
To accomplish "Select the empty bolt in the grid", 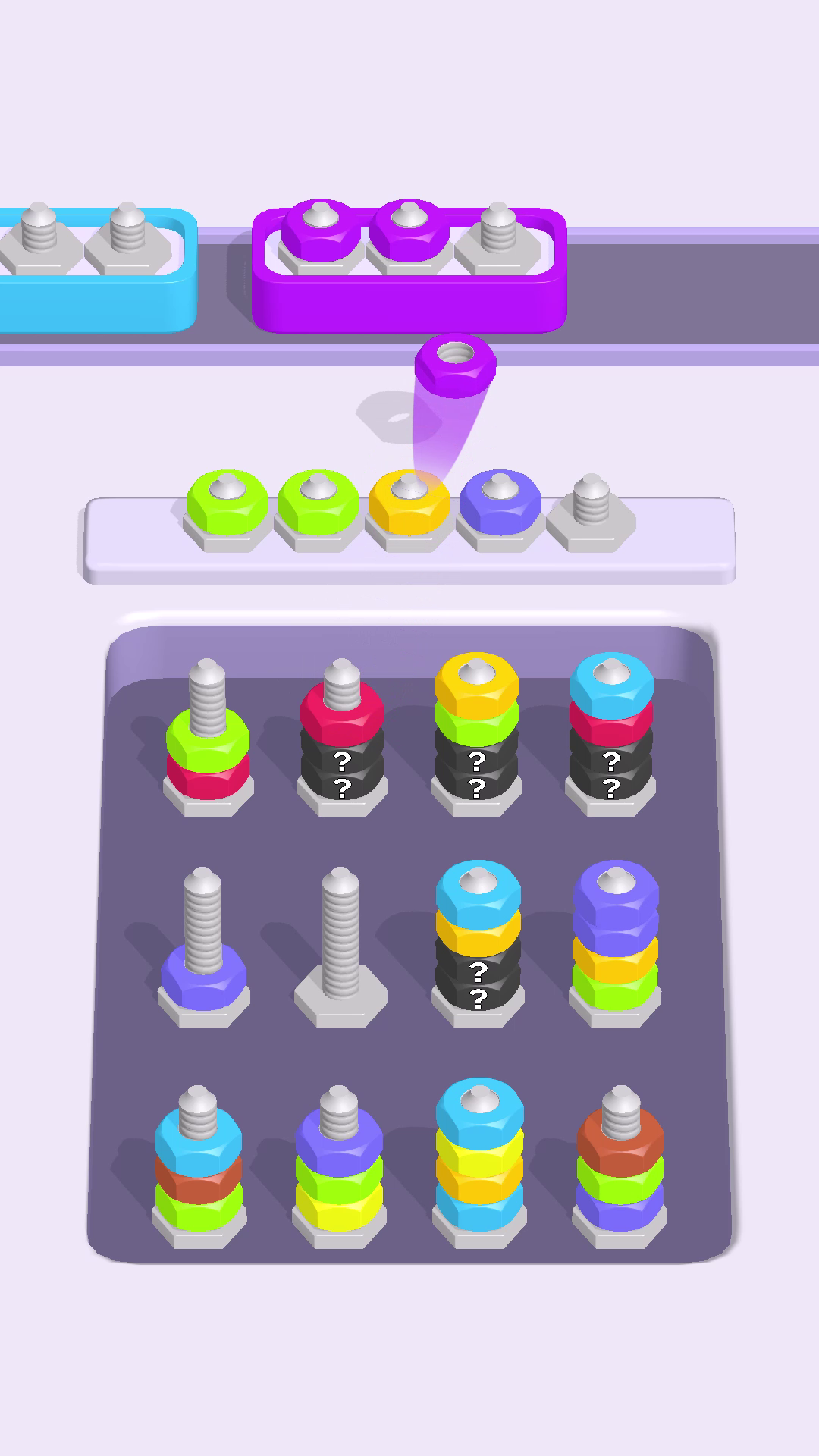I will 340,948.
